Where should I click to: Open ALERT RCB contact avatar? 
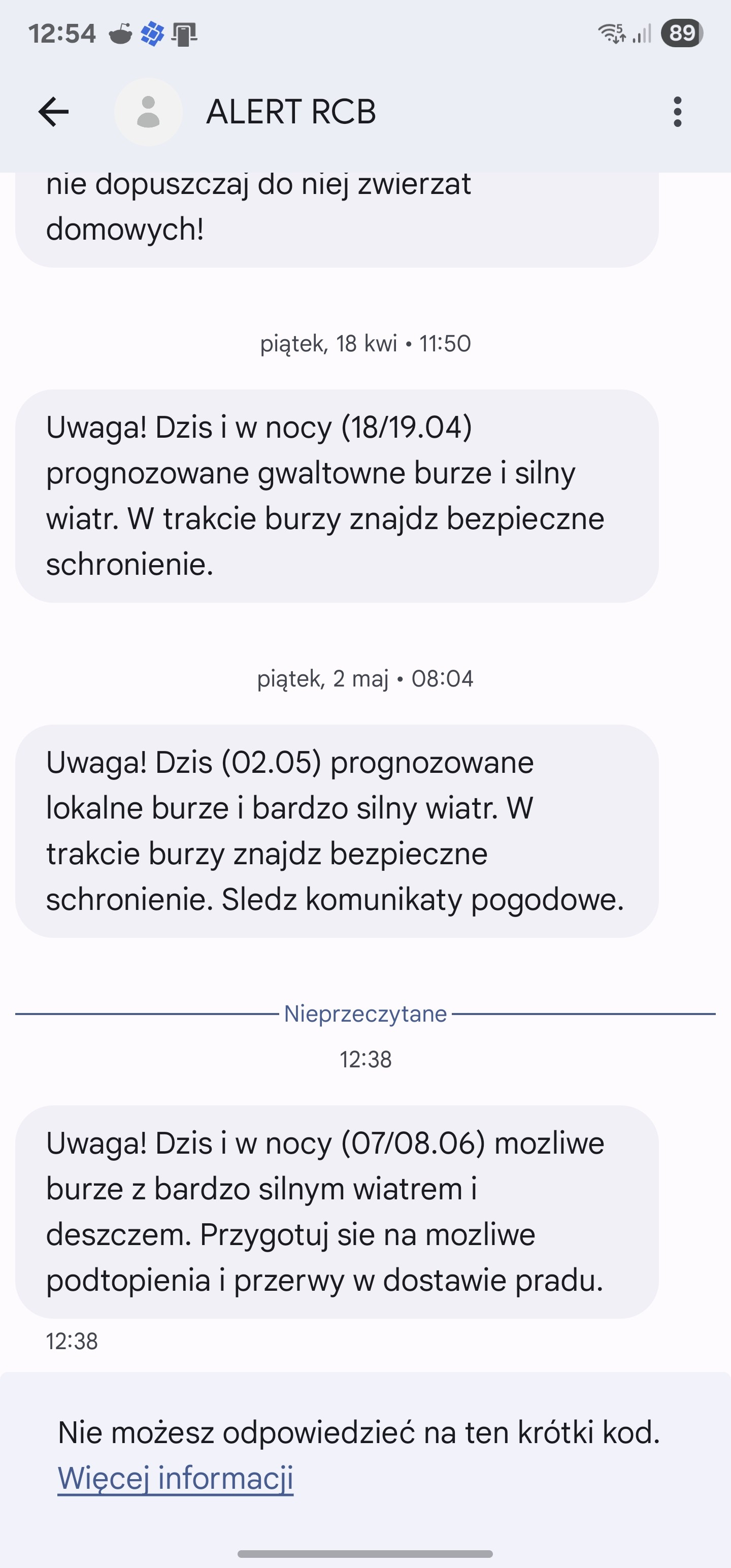click(148, 112)
